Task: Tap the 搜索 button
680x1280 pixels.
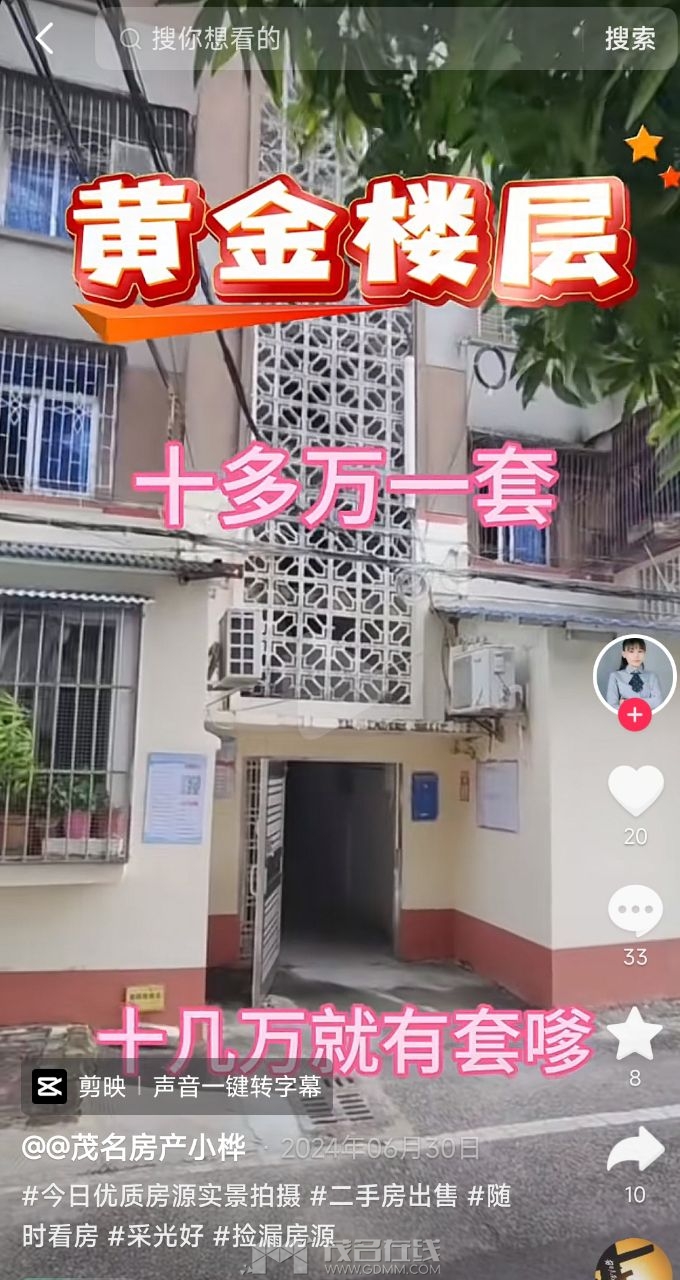Action: click(x=630, y=39)
